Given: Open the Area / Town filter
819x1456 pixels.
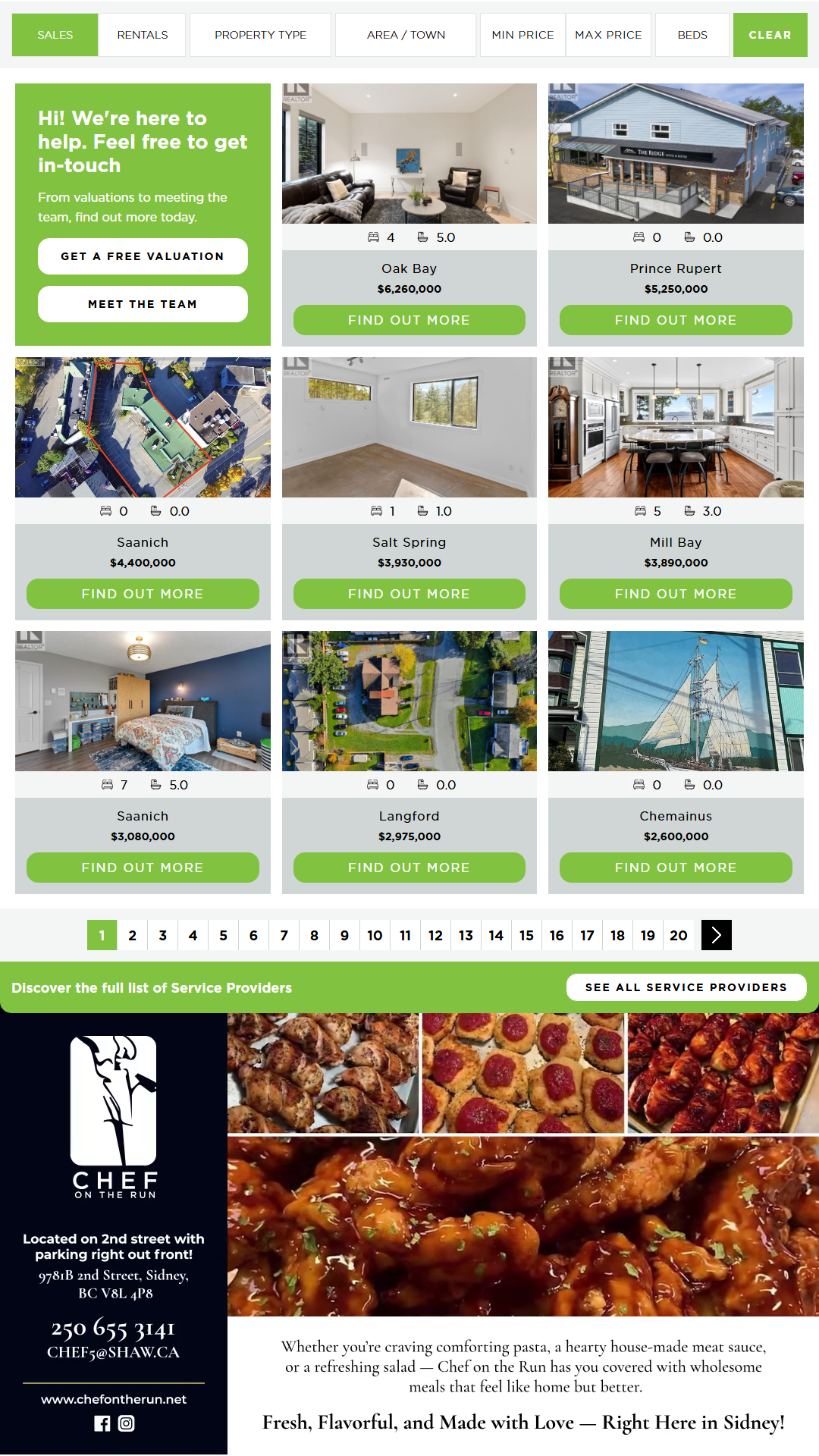Looking at the screenshot, I should point(406,35).
